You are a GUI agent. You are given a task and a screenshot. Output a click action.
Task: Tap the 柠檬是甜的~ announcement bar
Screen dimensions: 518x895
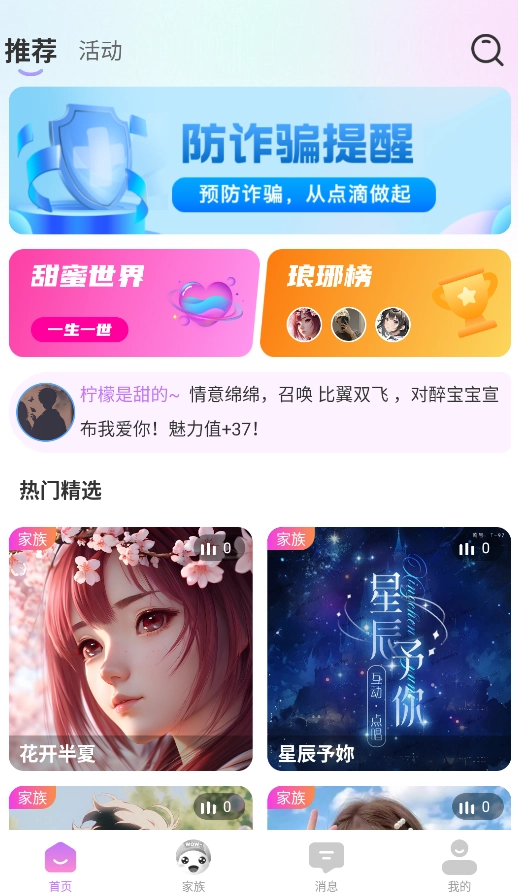click(x=260, y=412)
